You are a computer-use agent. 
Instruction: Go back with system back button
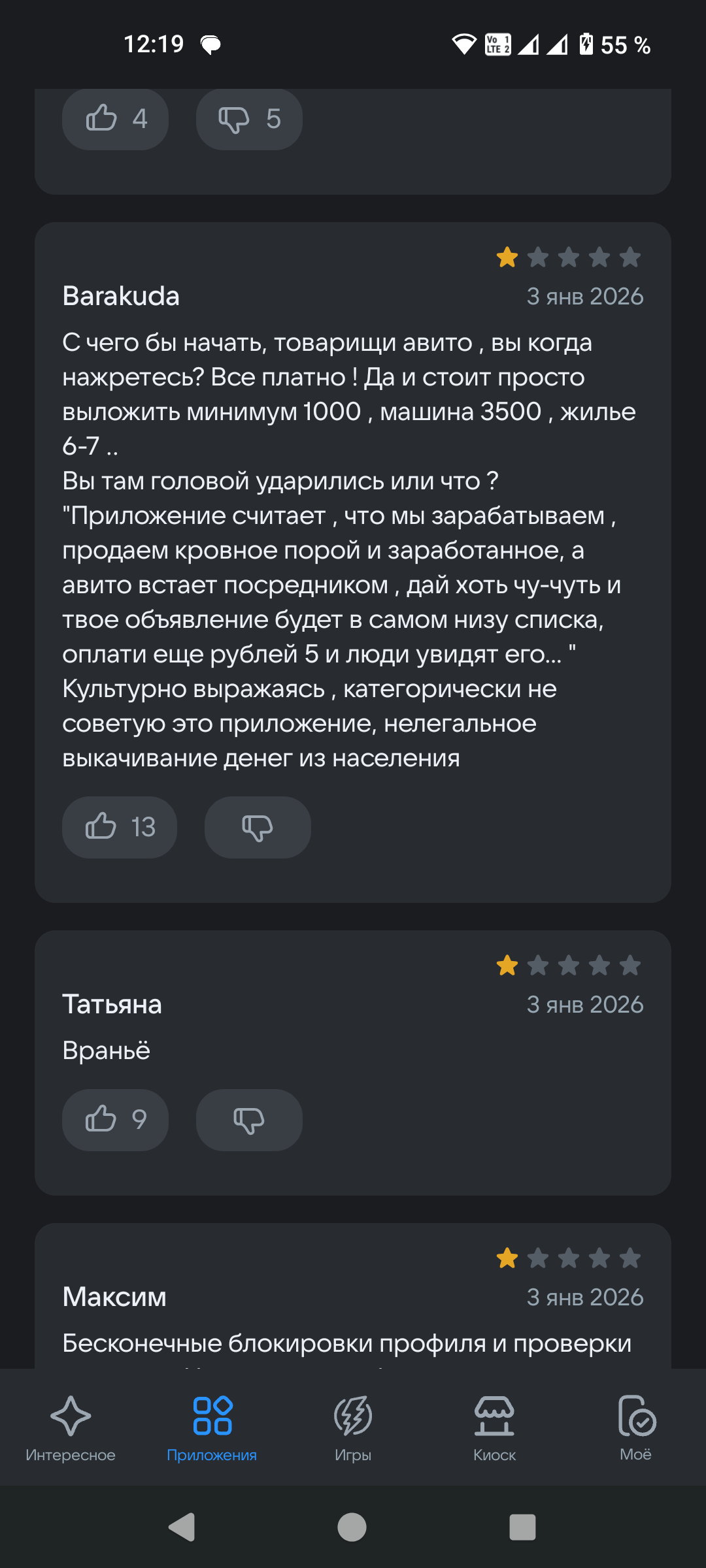(182, 1527)
